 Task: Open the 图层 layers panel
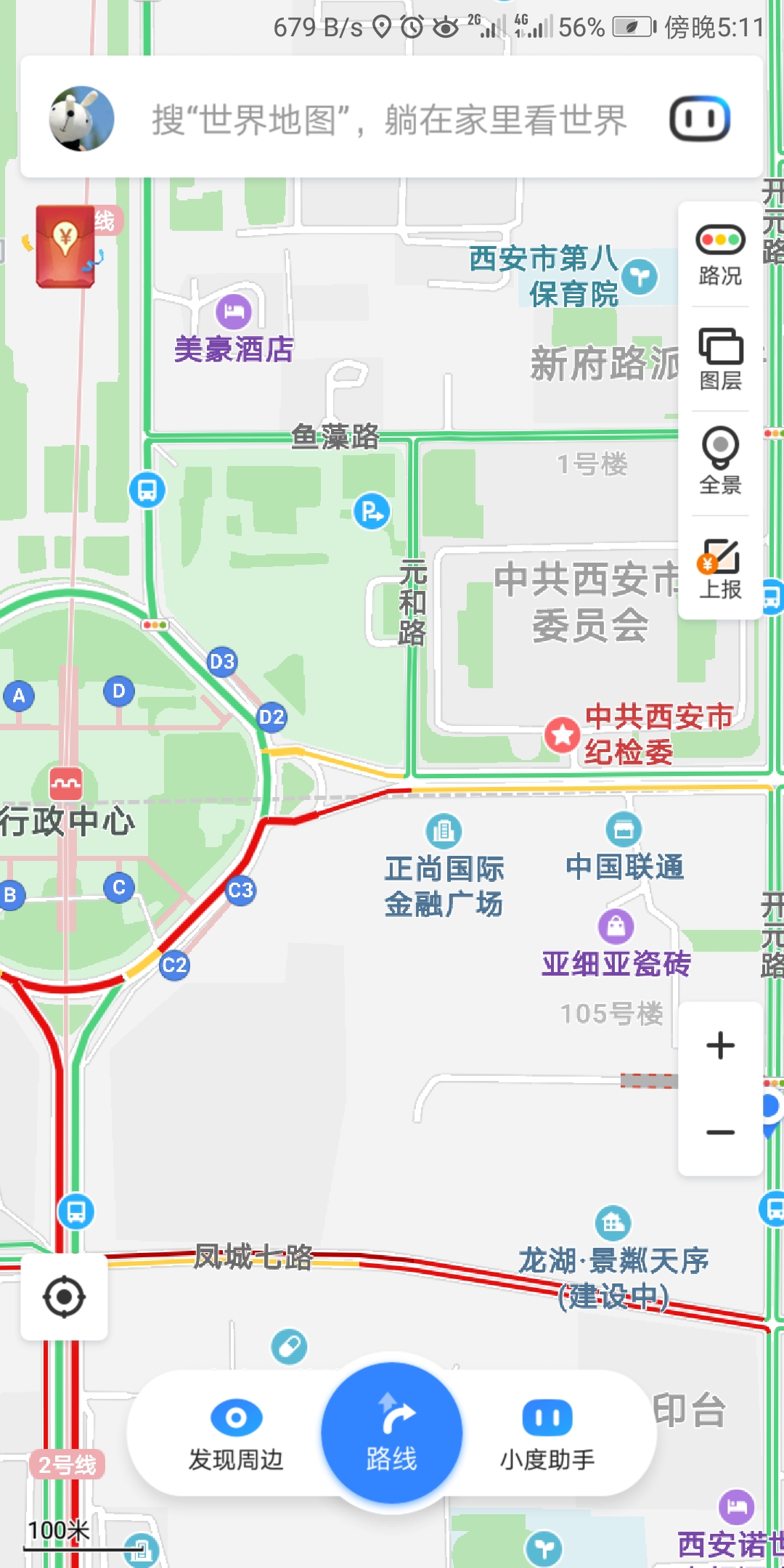point(719,361)
